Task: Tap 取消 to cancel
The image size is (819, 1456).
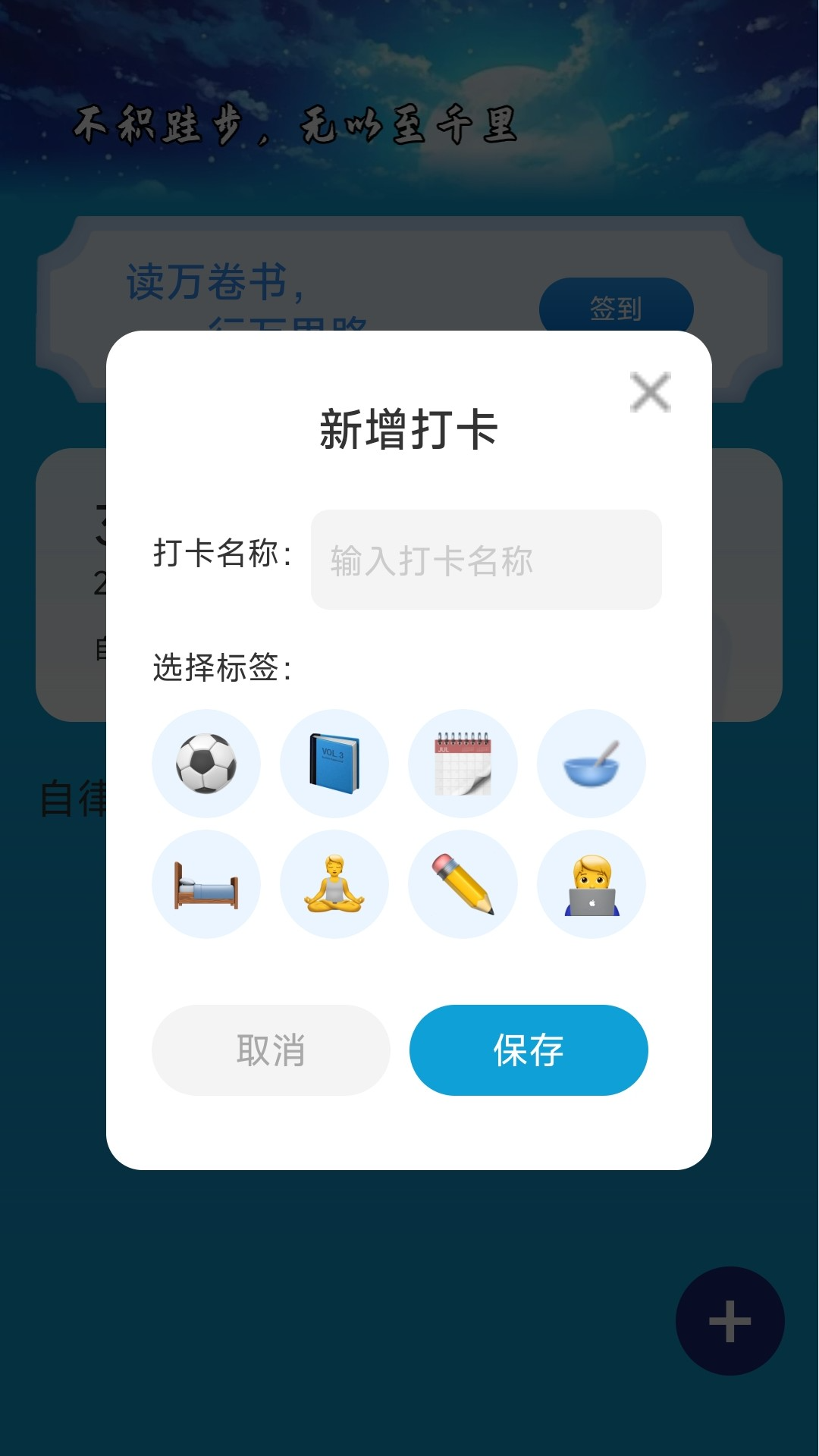Action: (271, 1050)
